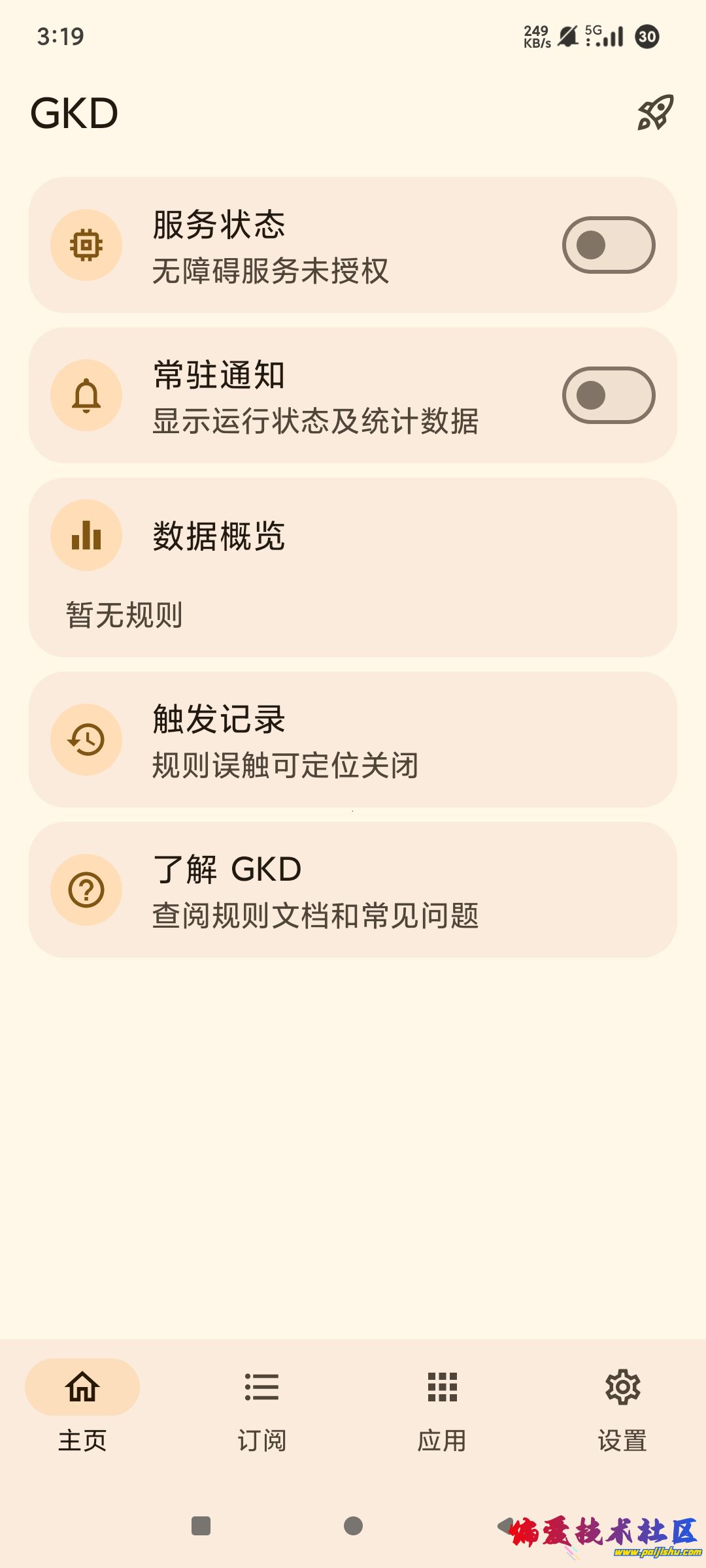Tap the system home button
This screenshot has height=1568, width=706.
tap(353, 1526)
